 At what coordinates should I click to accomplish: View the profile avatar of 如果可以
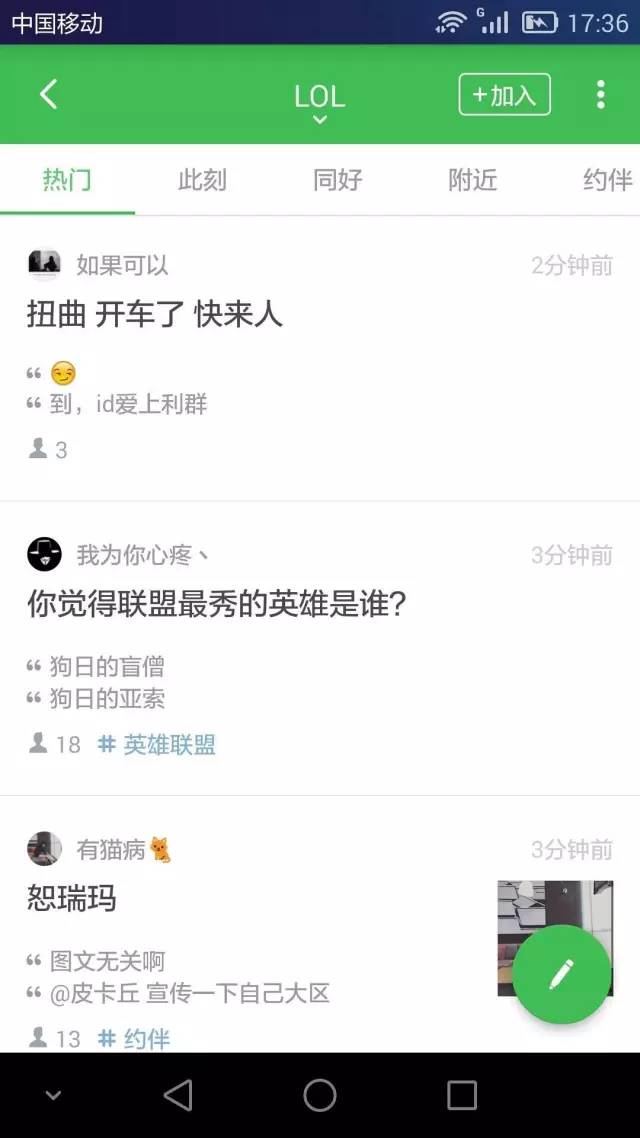click(x=44, y=264)
